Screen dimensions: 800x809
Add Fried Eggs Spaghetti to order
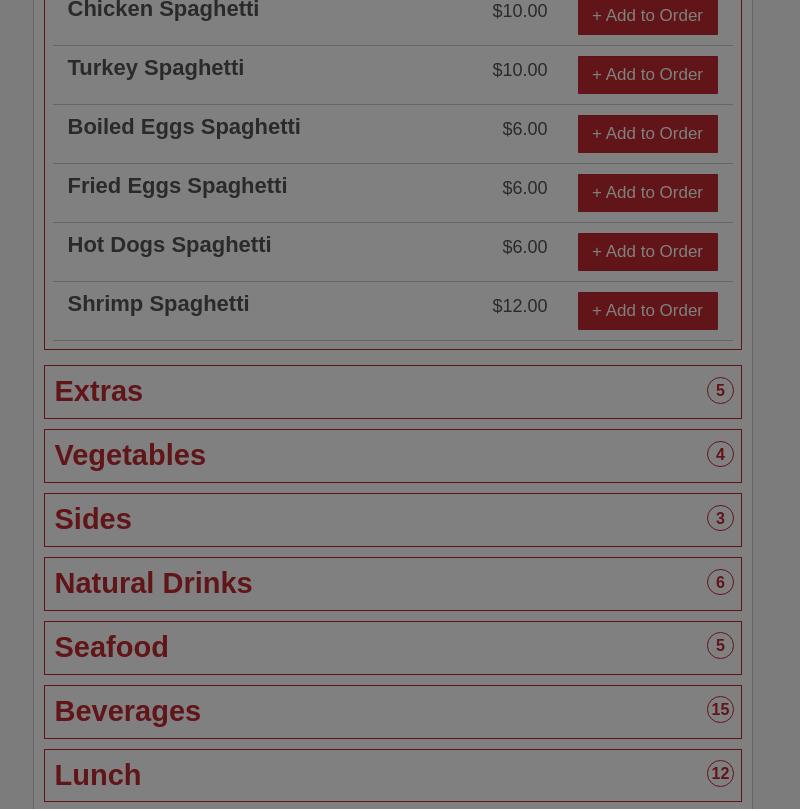[x=647, y=193]
